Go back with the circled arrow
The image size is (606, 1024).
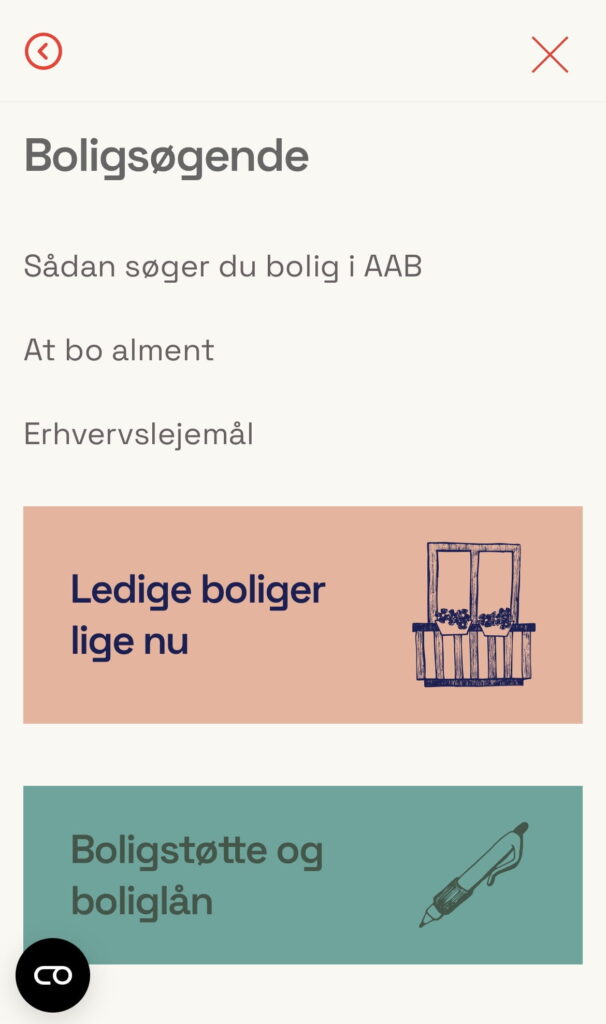pos(44,51)
